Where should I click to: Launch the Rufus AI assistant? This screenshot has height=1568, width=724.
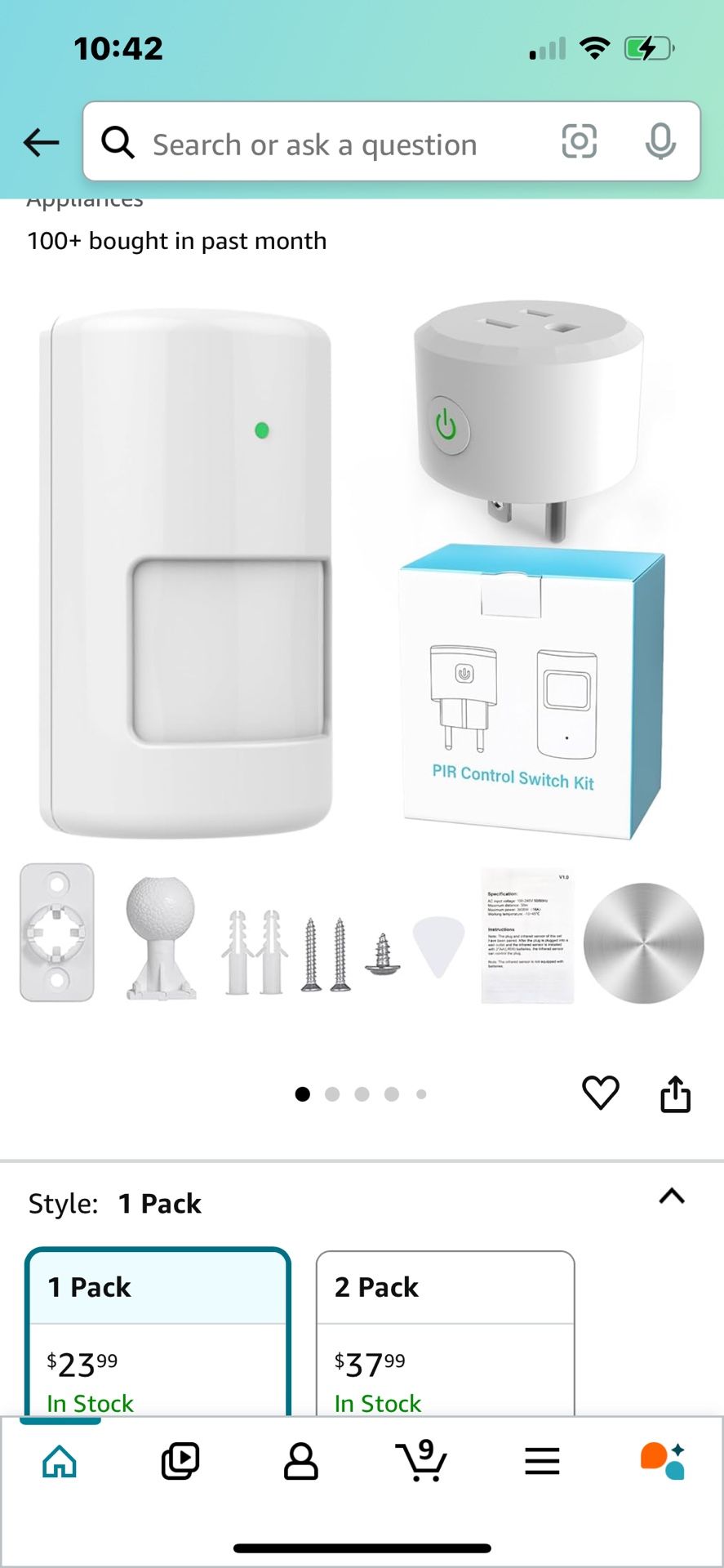662,1461
